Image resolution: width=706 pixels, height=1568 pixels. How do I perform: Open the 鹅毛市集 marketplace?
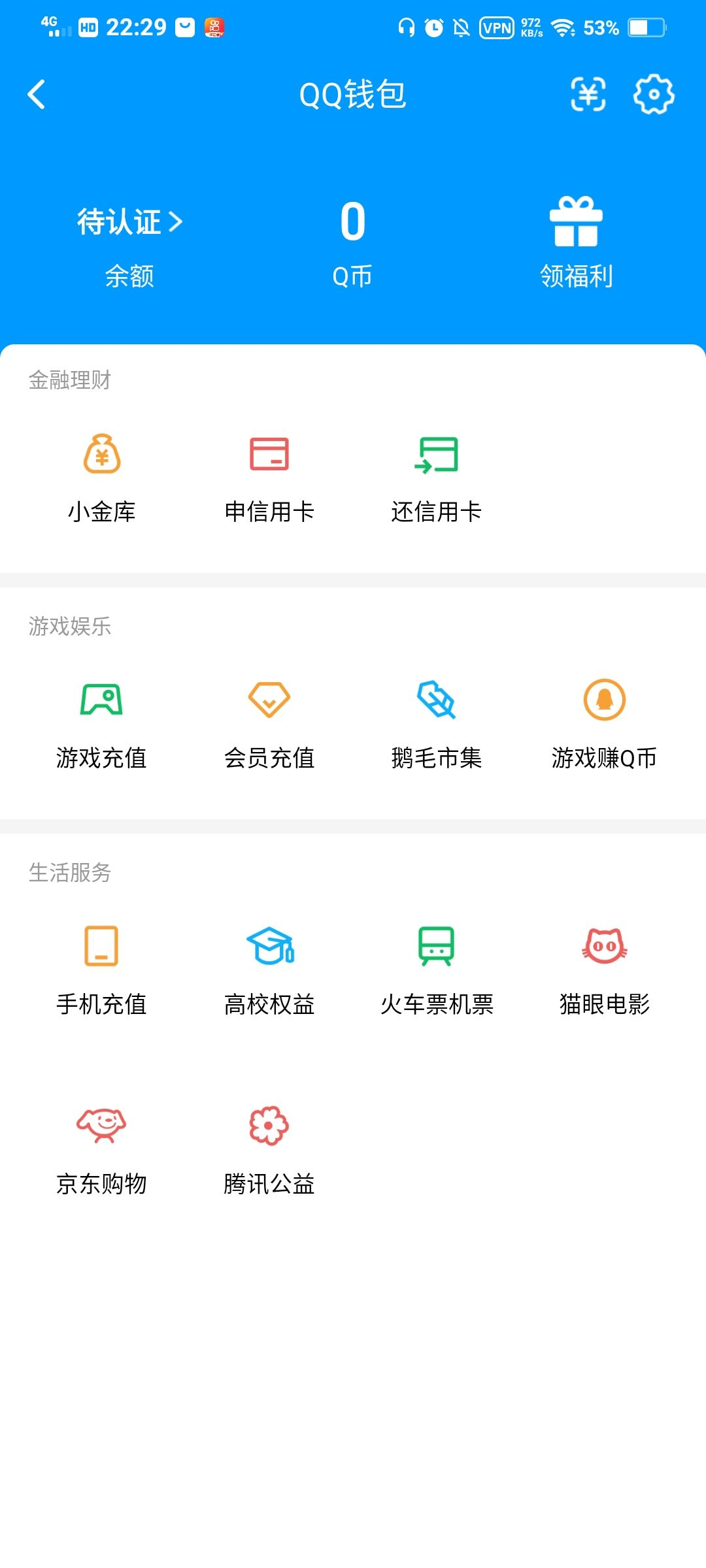[x=436, y=722]
